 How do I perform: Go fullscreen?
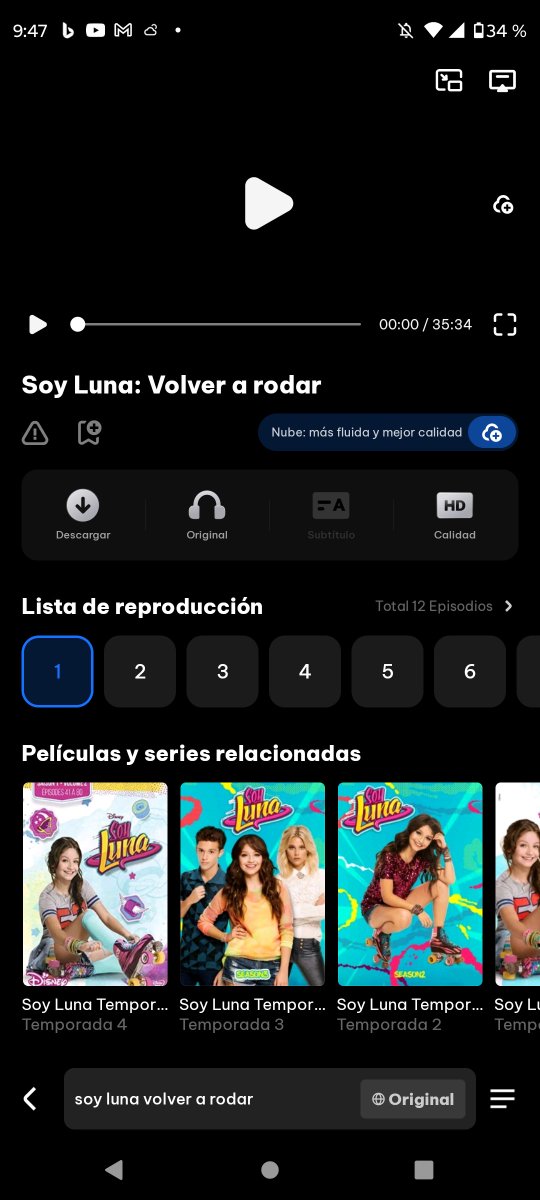coord(505,324)
